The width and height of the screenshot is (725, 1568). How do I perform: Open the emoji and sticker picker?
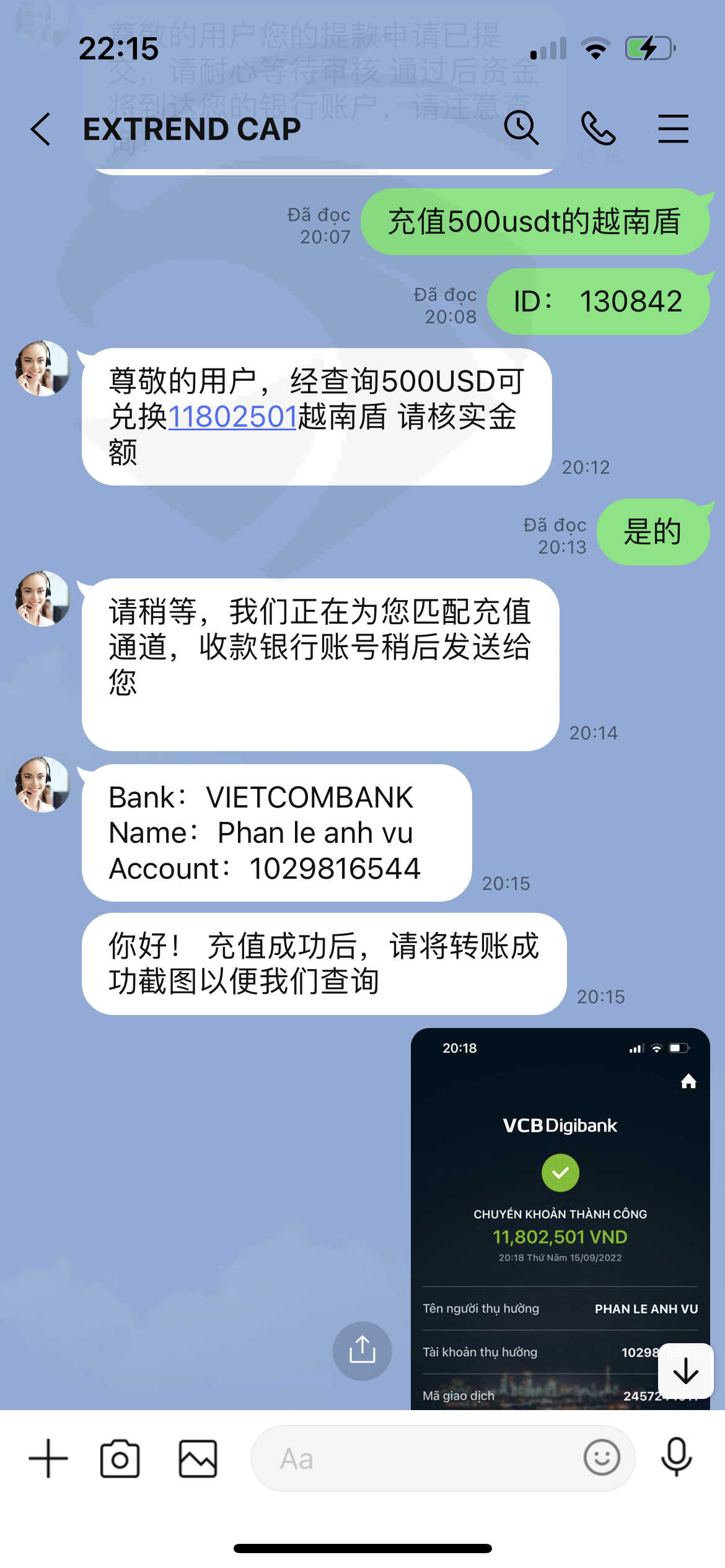coord(601,1457)
